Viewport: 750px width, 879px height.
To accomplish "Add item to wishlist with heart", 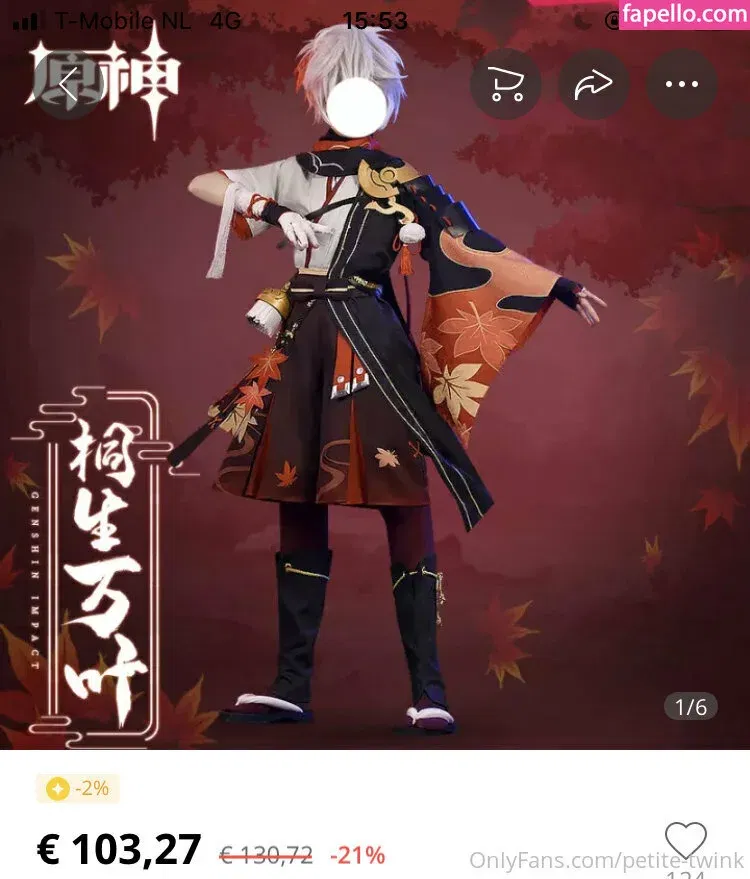I will 686,841.
